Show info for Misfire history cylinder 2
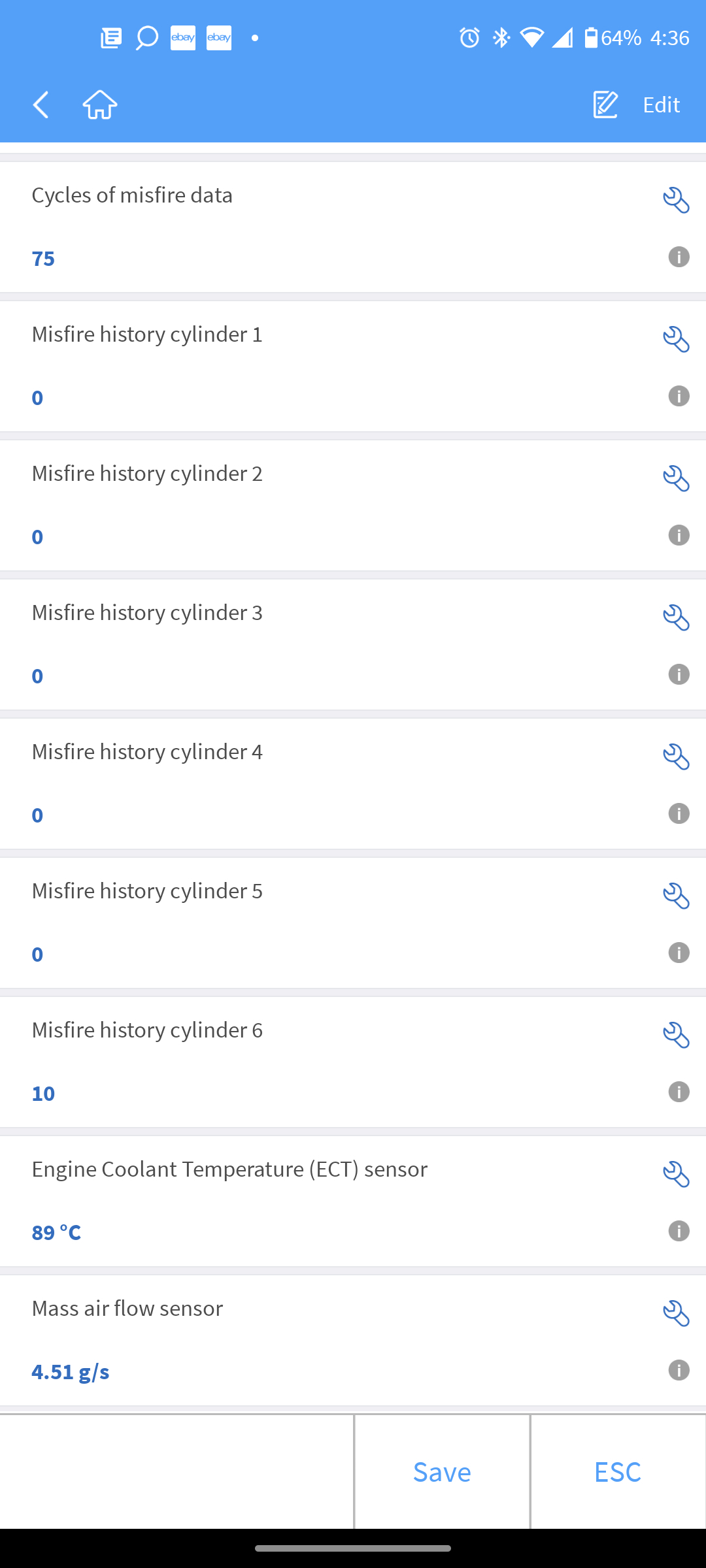The width and height of the screenshot is (706, 1568). (679, 536)
